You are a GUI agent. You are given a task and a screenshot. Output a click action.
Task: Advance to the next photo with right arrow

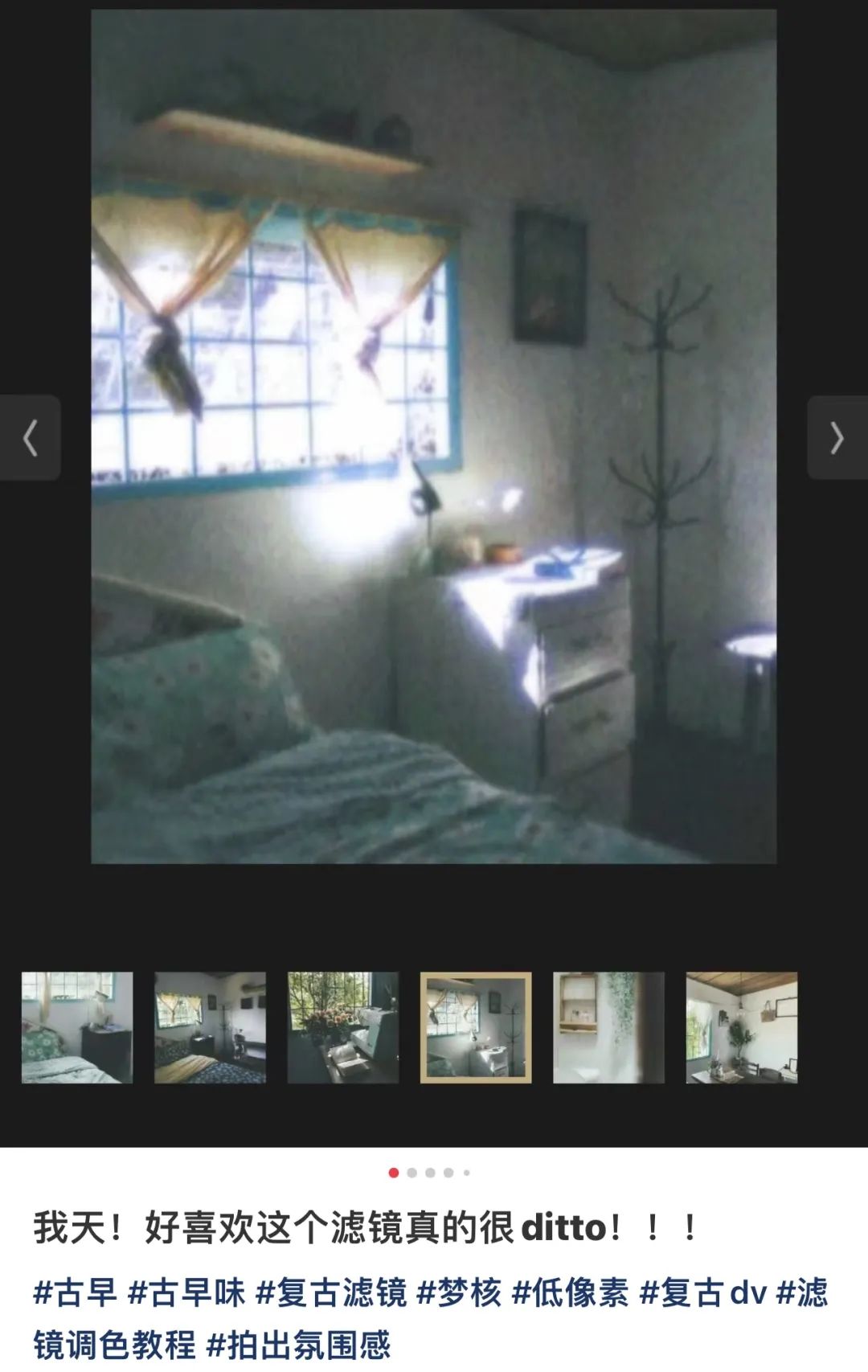coord(837,438)
